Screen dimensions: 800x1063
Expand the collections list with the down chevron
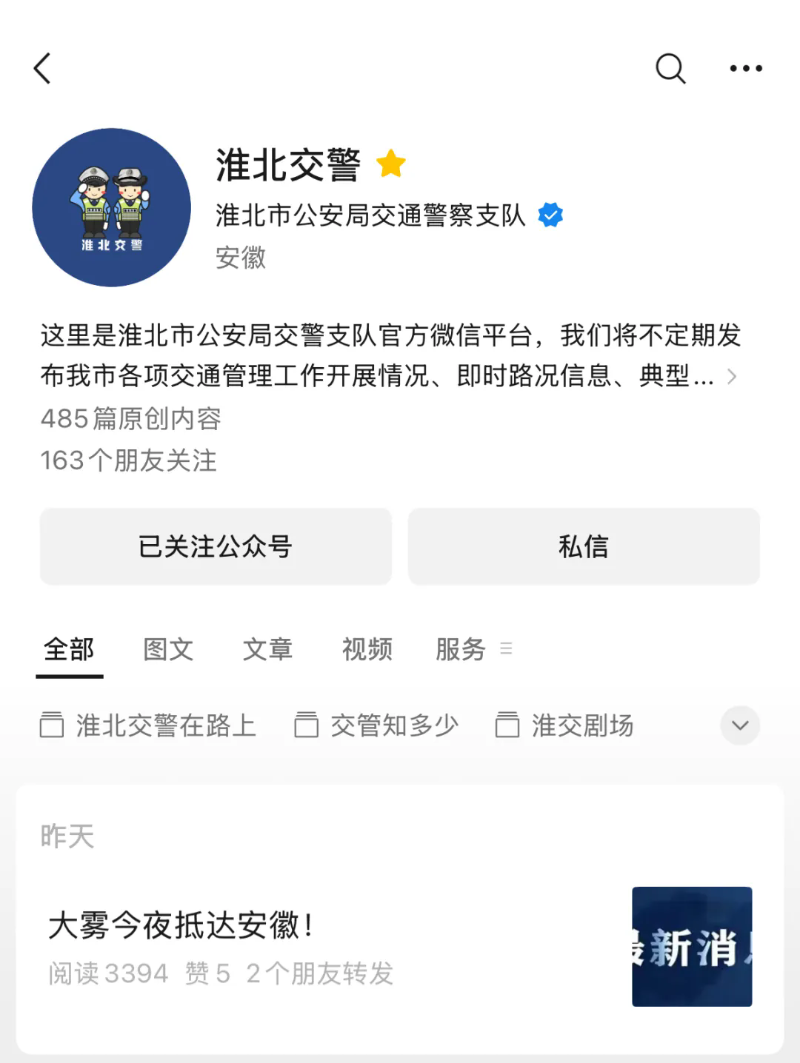click(x=740, y=726)
